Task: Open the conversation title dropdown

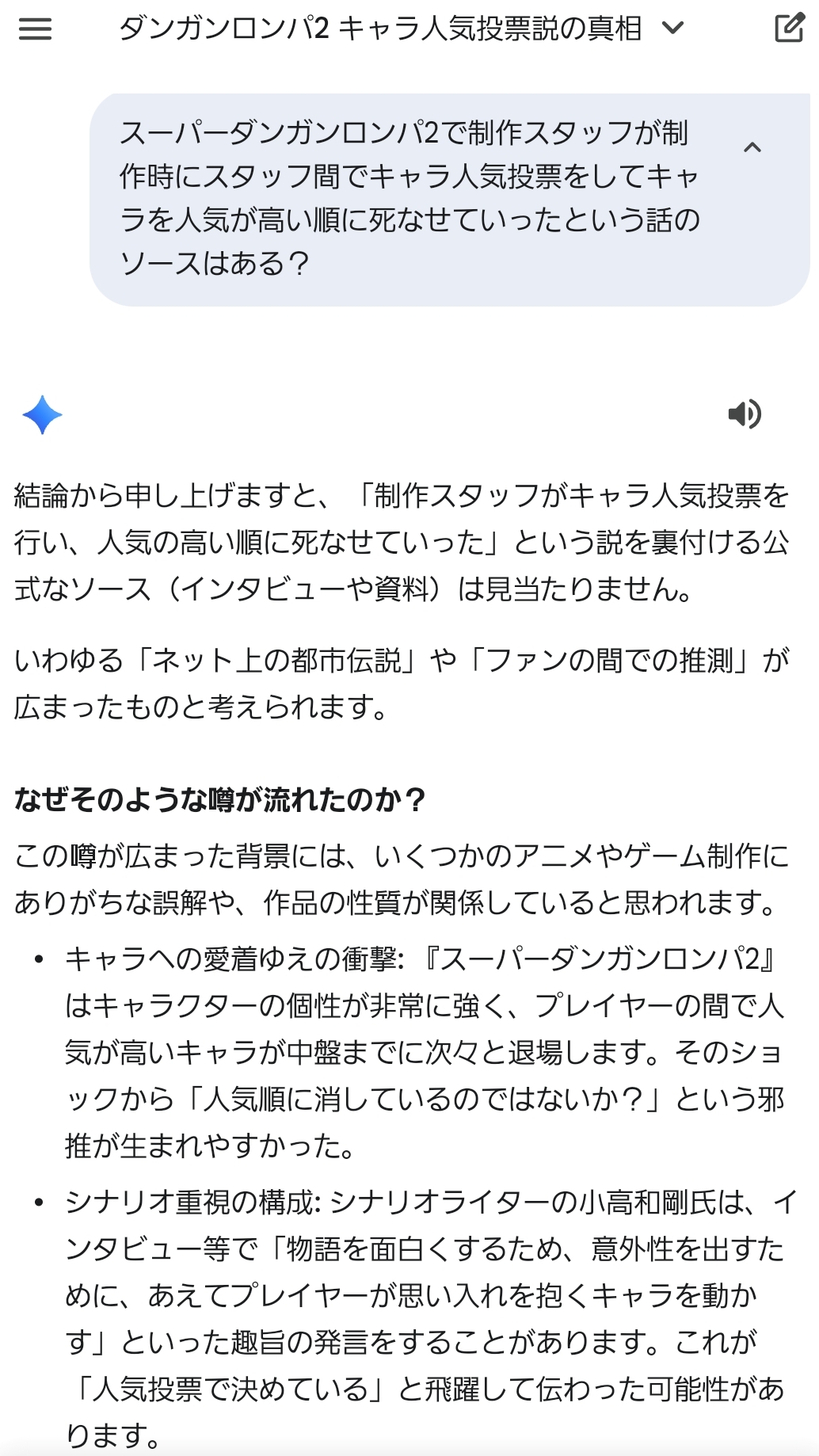Action: 672,29
